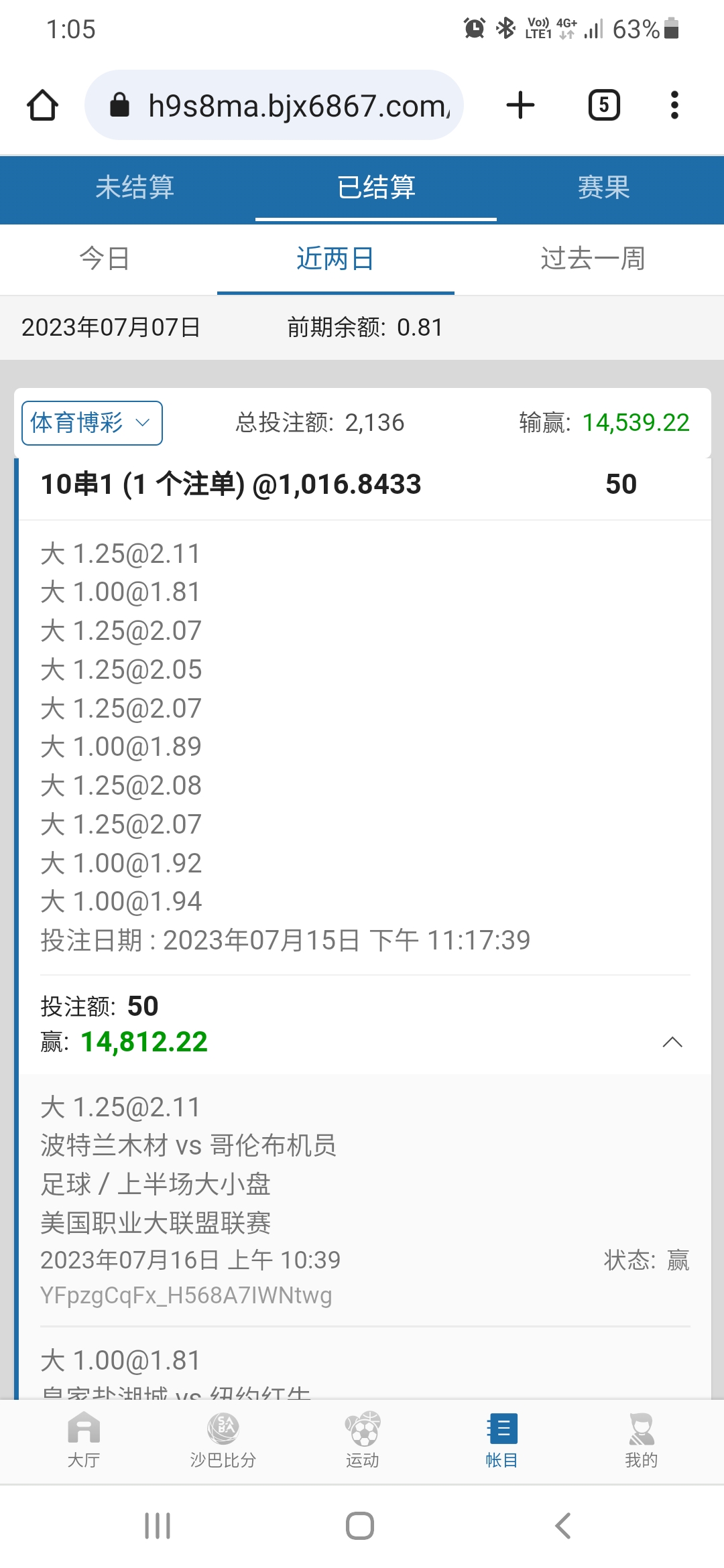The image size is (724, 1568).
Task: Open the 沙巴比分 scores icon
Action: pyautogui.click(x=224, y=1441)
